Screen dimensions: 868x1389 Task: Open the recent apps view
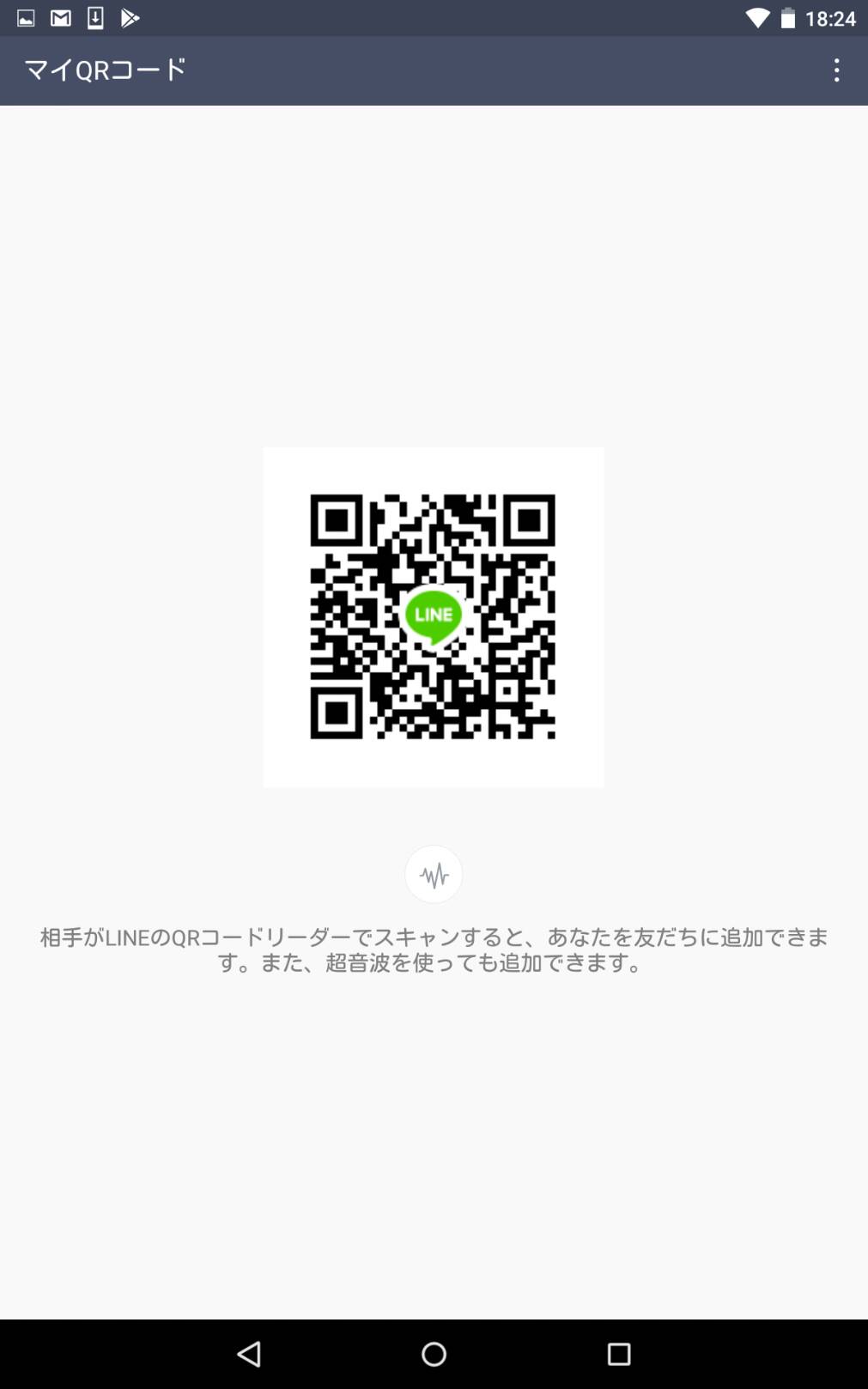618,1354
